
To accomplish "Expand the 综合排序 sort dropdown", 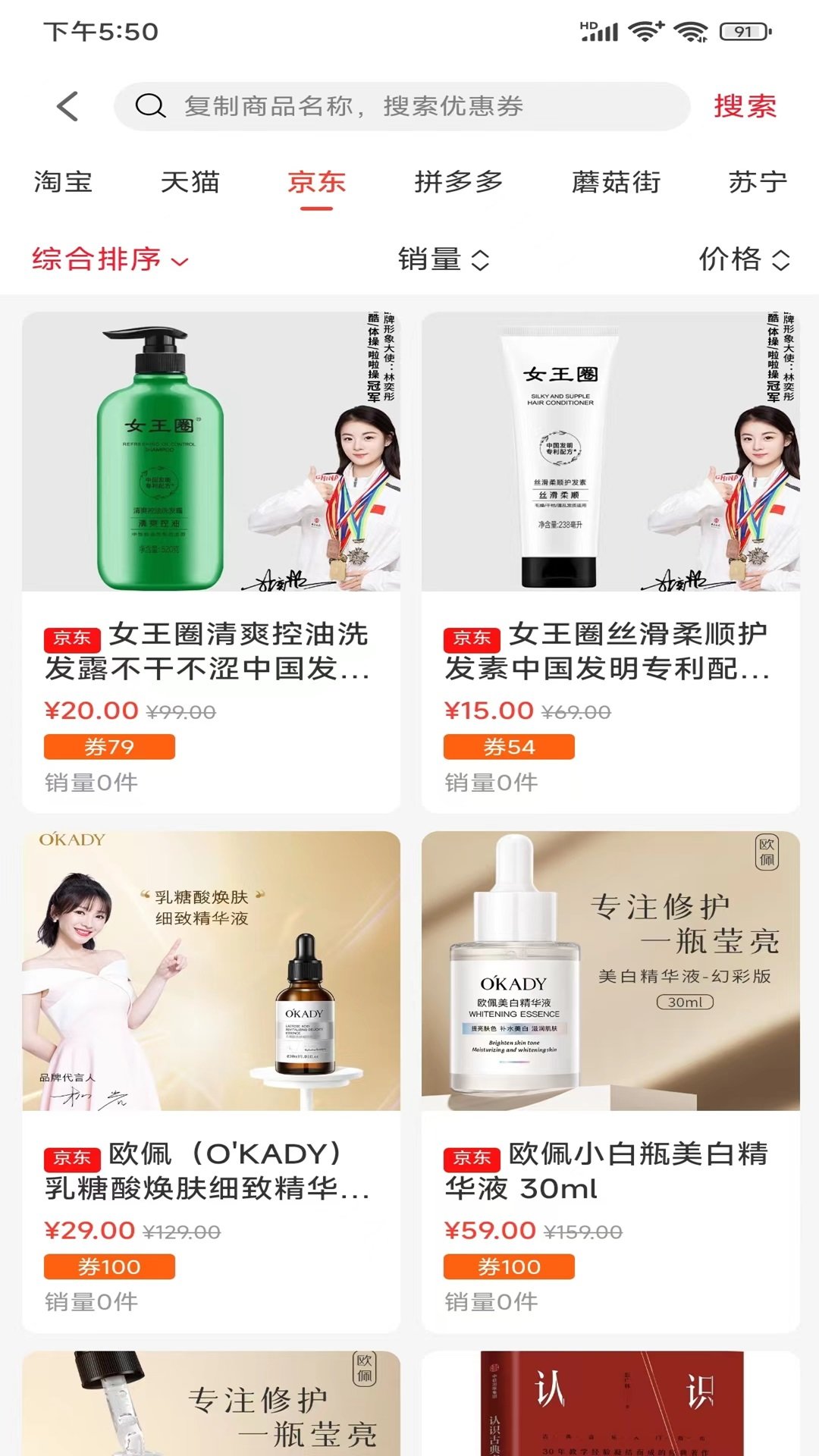I will [x=110, y=259].
